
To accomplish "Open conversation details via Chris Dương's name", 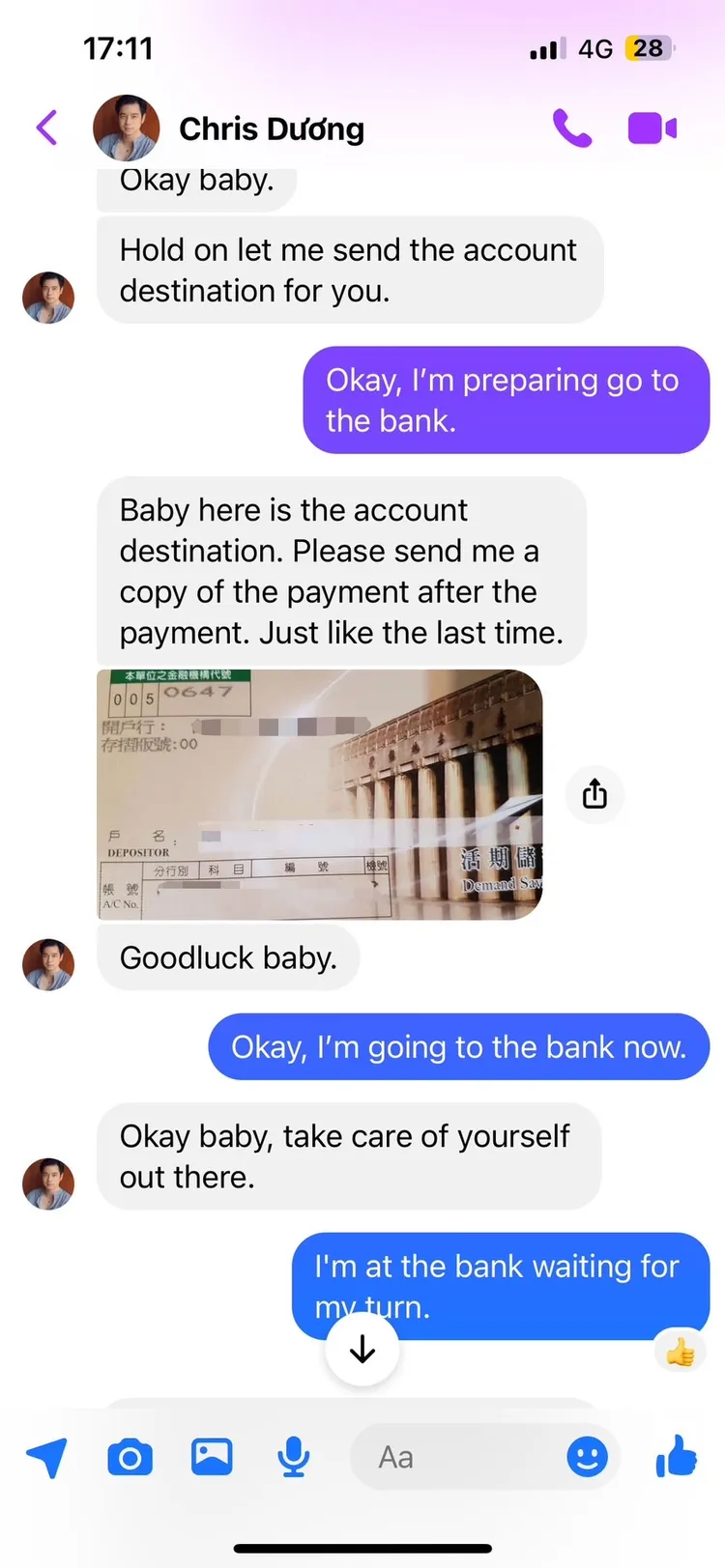I will point(271,128).
